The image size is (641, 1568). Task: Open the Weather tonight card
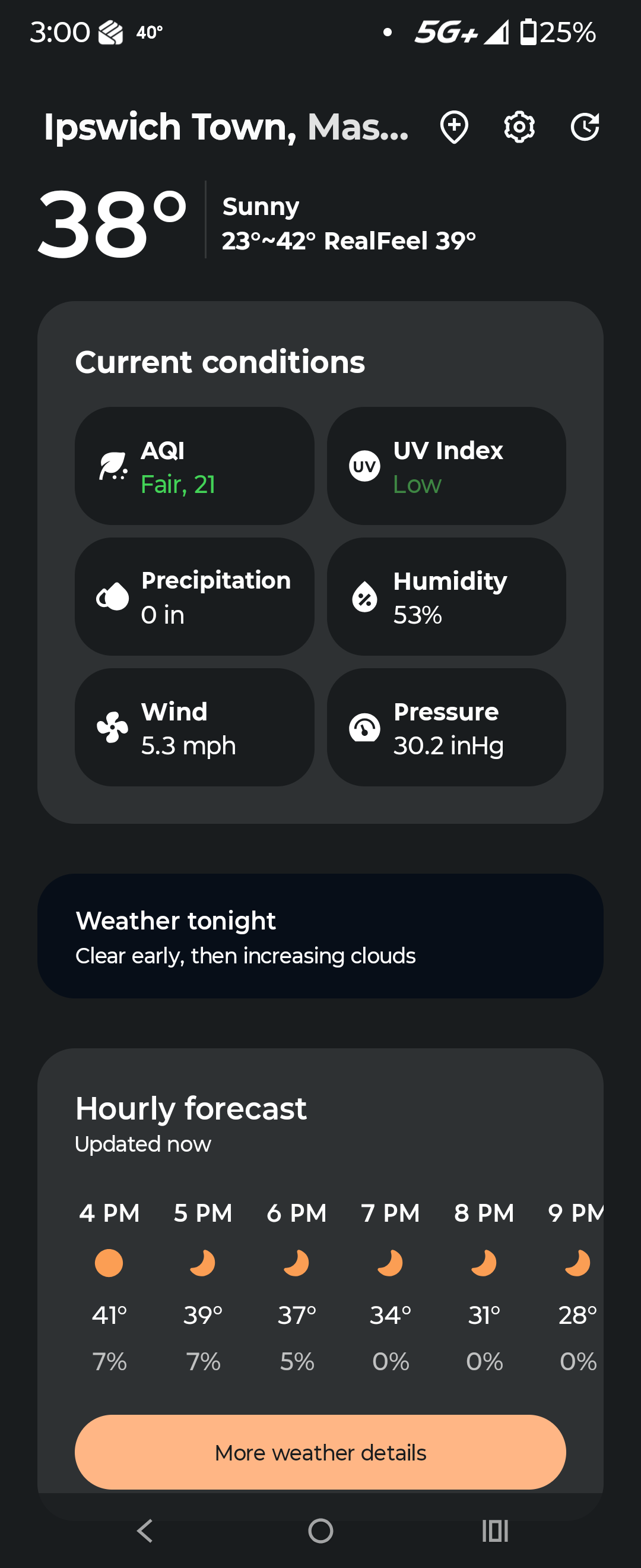(x=320, y=936)
